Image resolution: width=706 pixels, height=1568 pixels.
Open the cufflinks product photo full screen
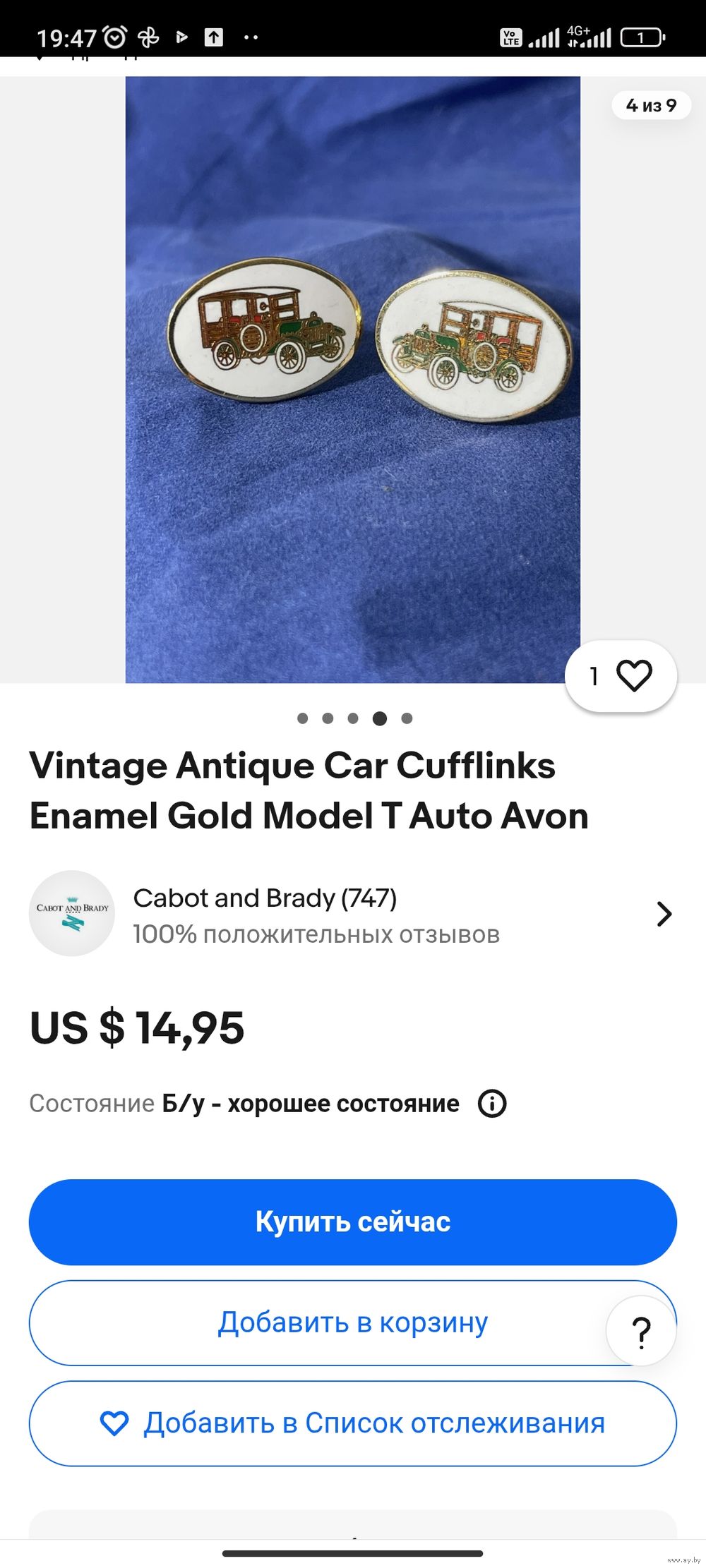[x=352, y=379]
